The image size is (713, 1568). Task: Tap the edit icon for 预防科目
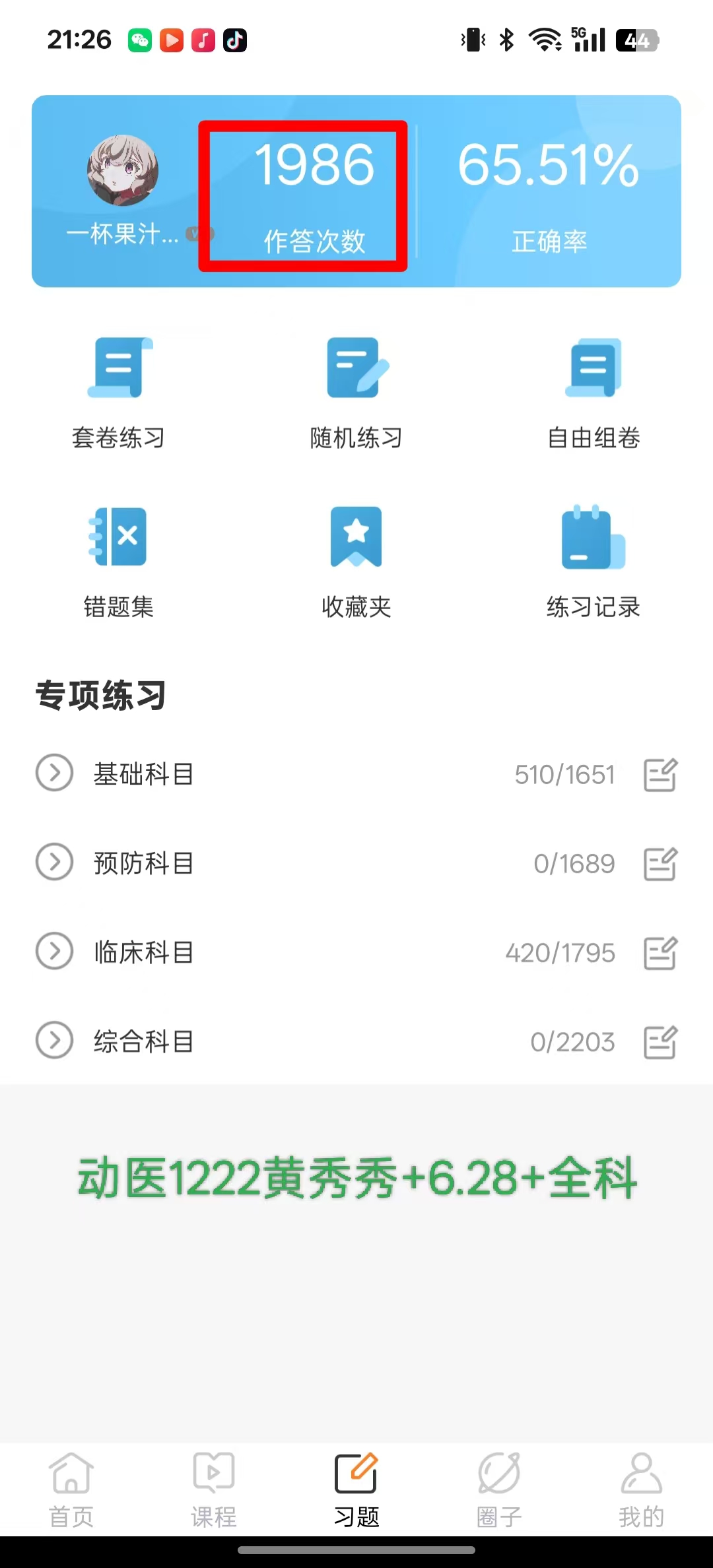[660, 863]
